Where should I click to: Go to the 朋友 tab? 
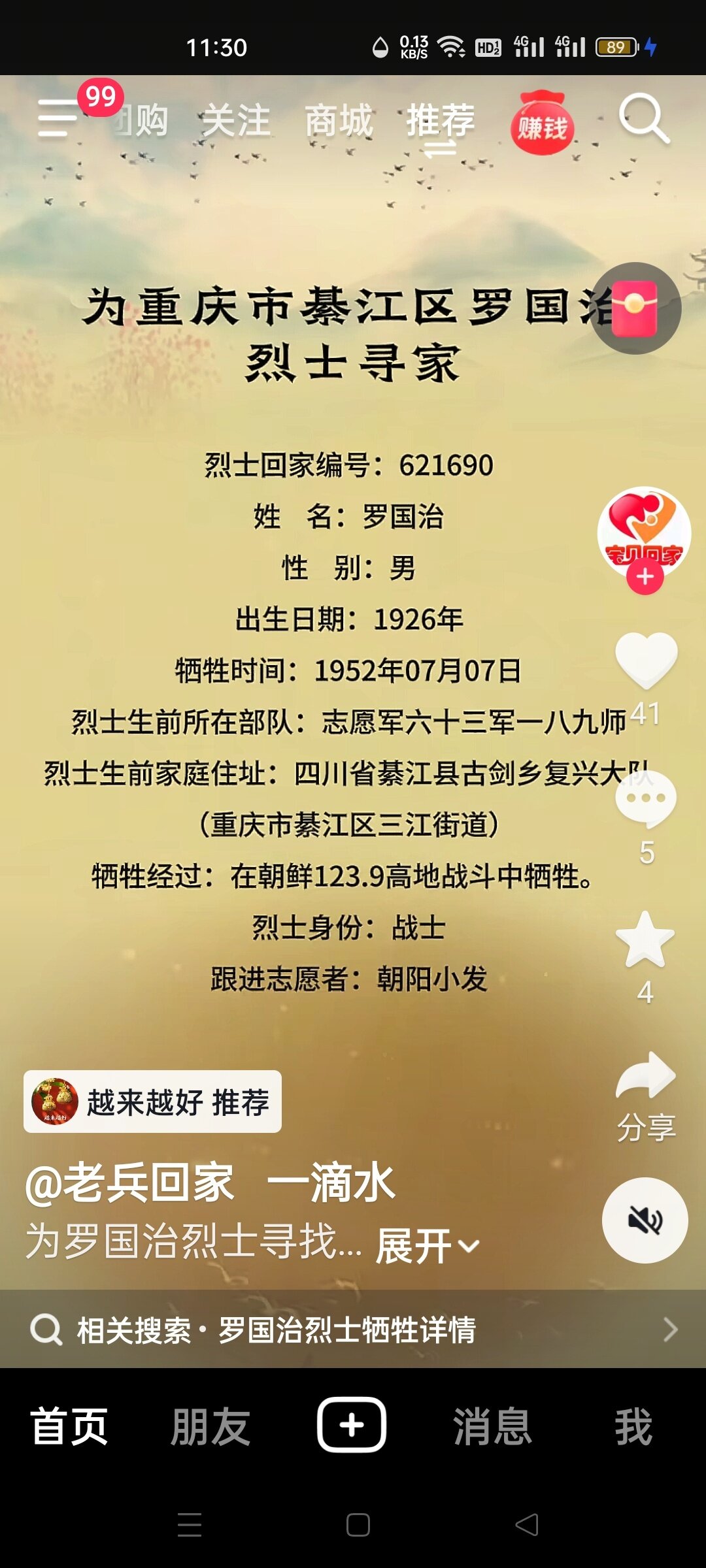click(210, 1426)
